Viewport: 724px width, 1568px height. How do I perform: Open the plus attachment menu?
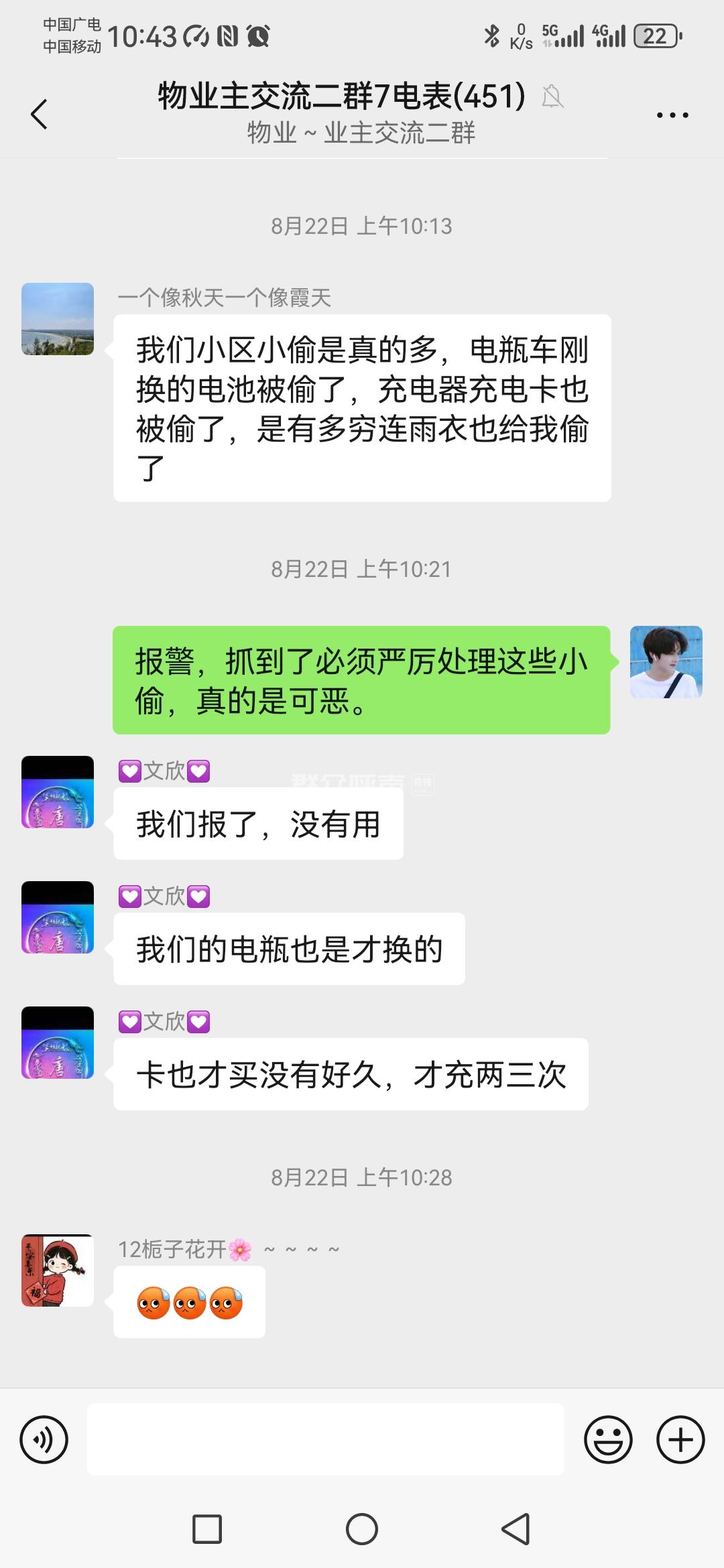(x=680, y=1439)
